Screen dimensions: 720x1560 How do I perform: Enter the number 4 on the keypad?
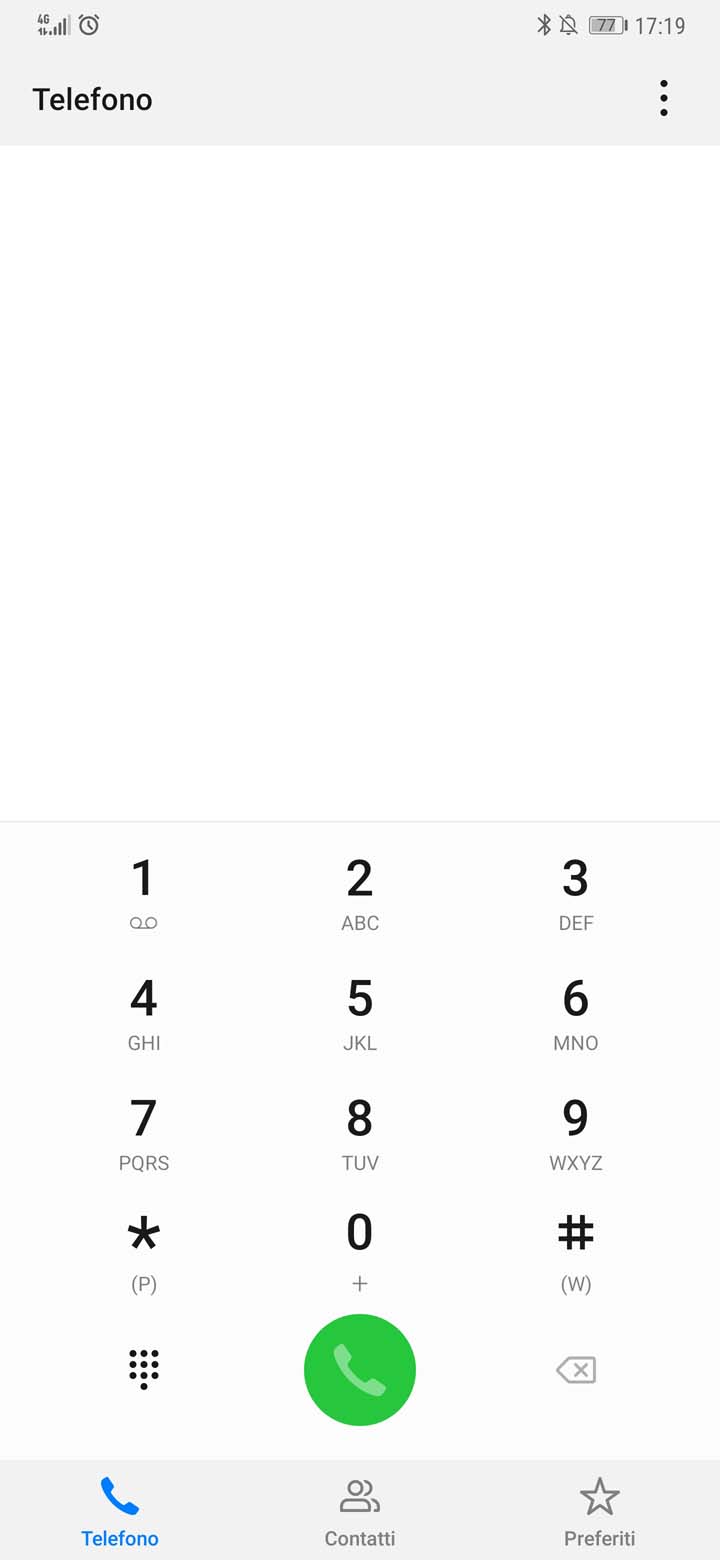(144, 1014)
